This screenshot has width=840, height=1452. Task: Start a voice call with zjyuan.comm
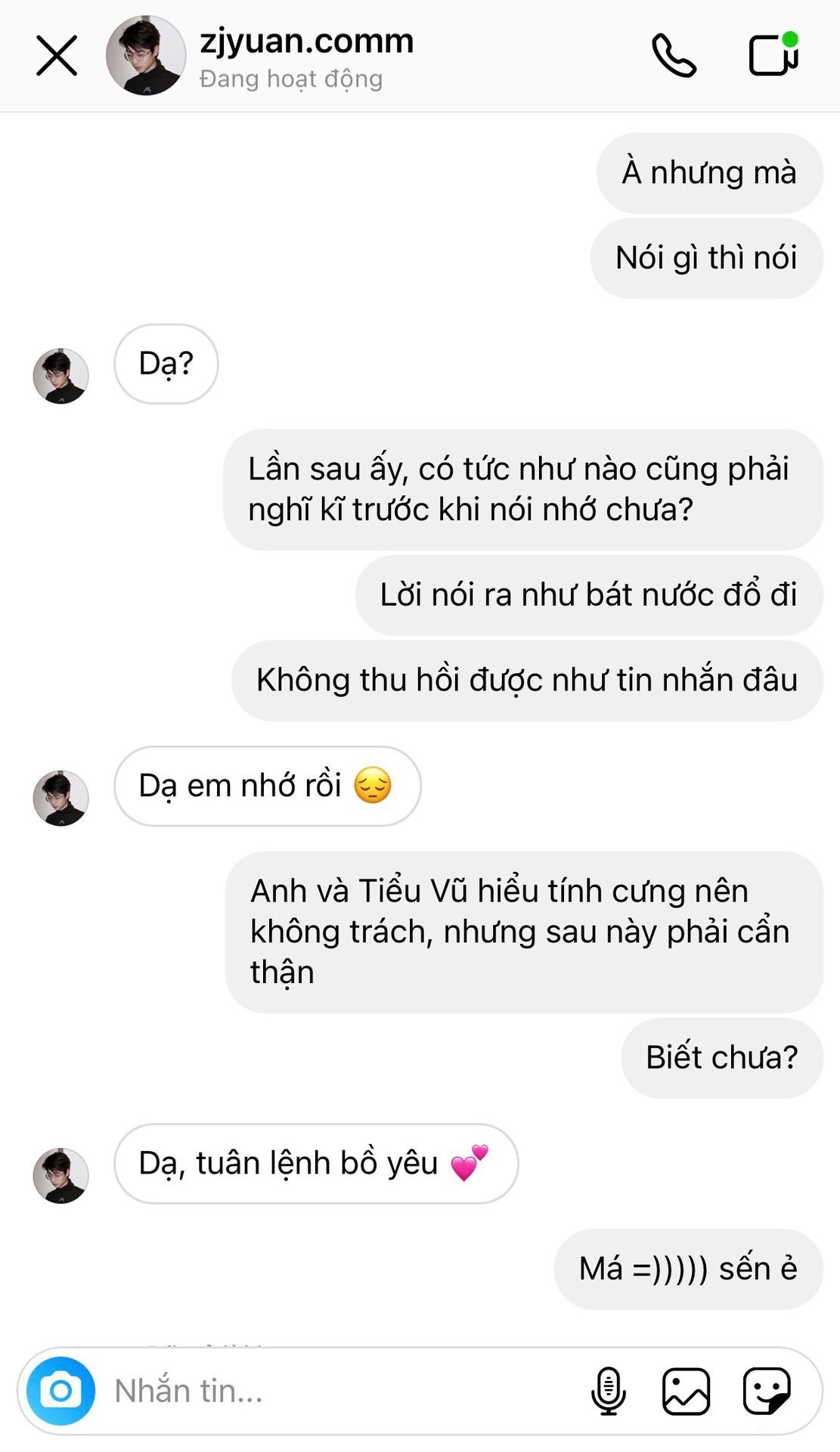click(674, 56)
